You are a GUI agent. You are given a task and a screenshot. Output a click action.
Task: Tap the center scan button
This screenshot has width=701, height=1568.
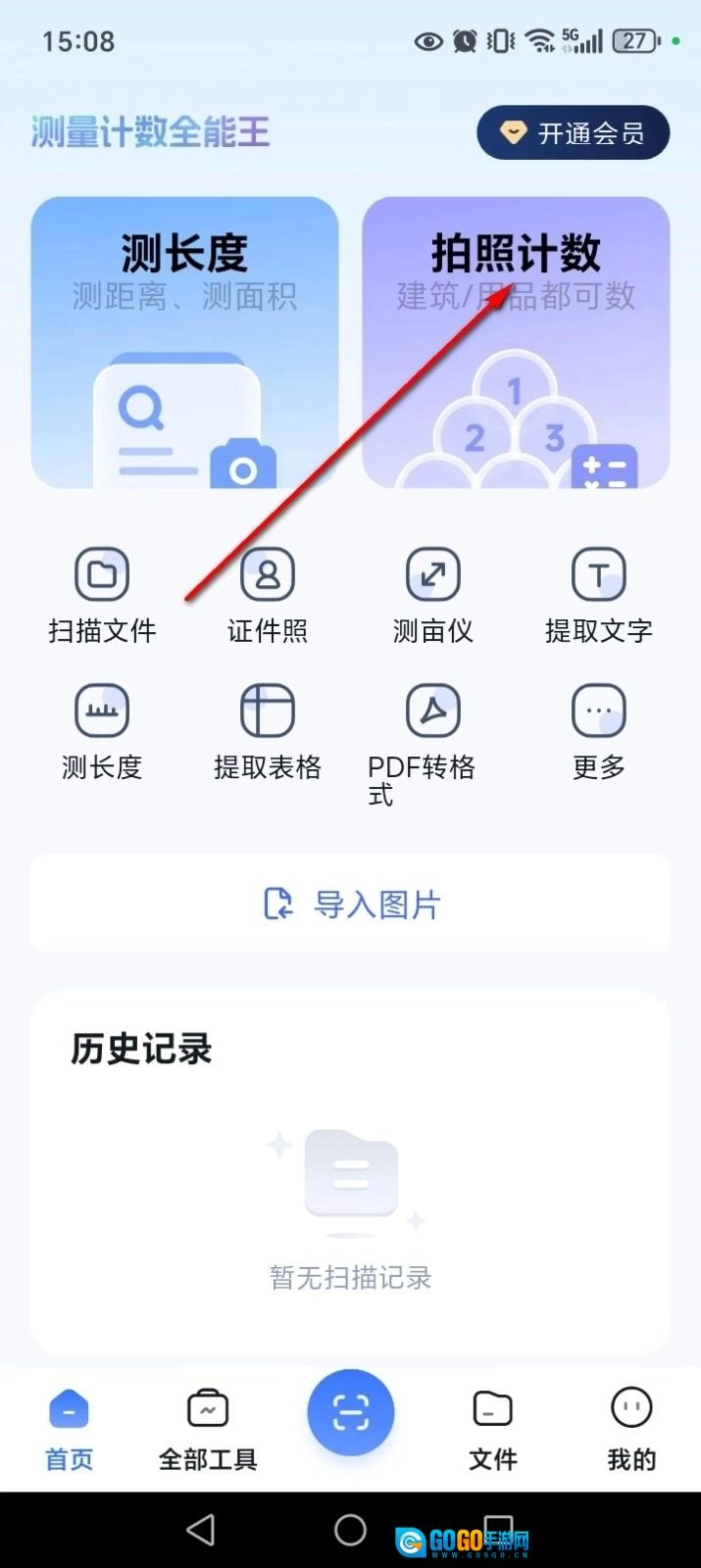pos(350,1412)
